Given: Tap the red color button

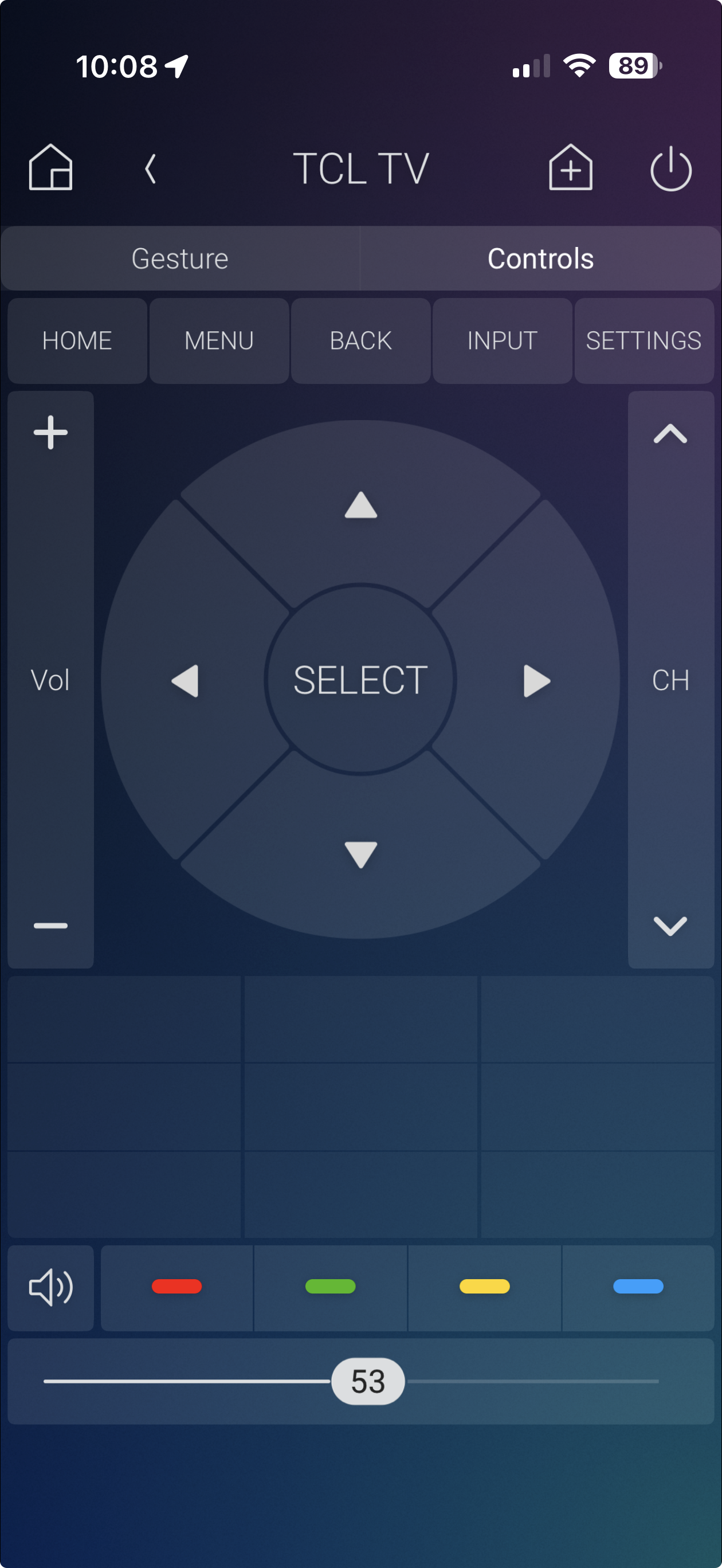Looking at the screenshot, I should [x=176, y=1287].
